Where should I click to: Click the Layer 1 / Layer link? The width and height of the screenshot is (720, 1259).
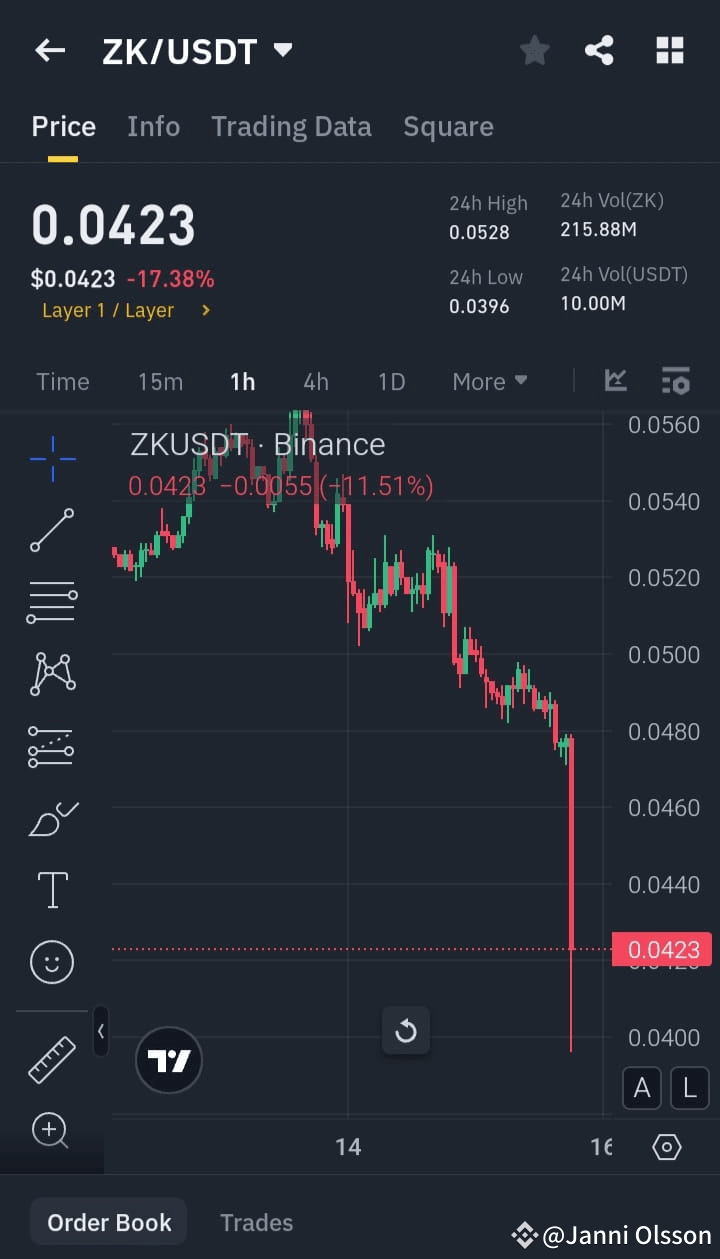point(107,310)
